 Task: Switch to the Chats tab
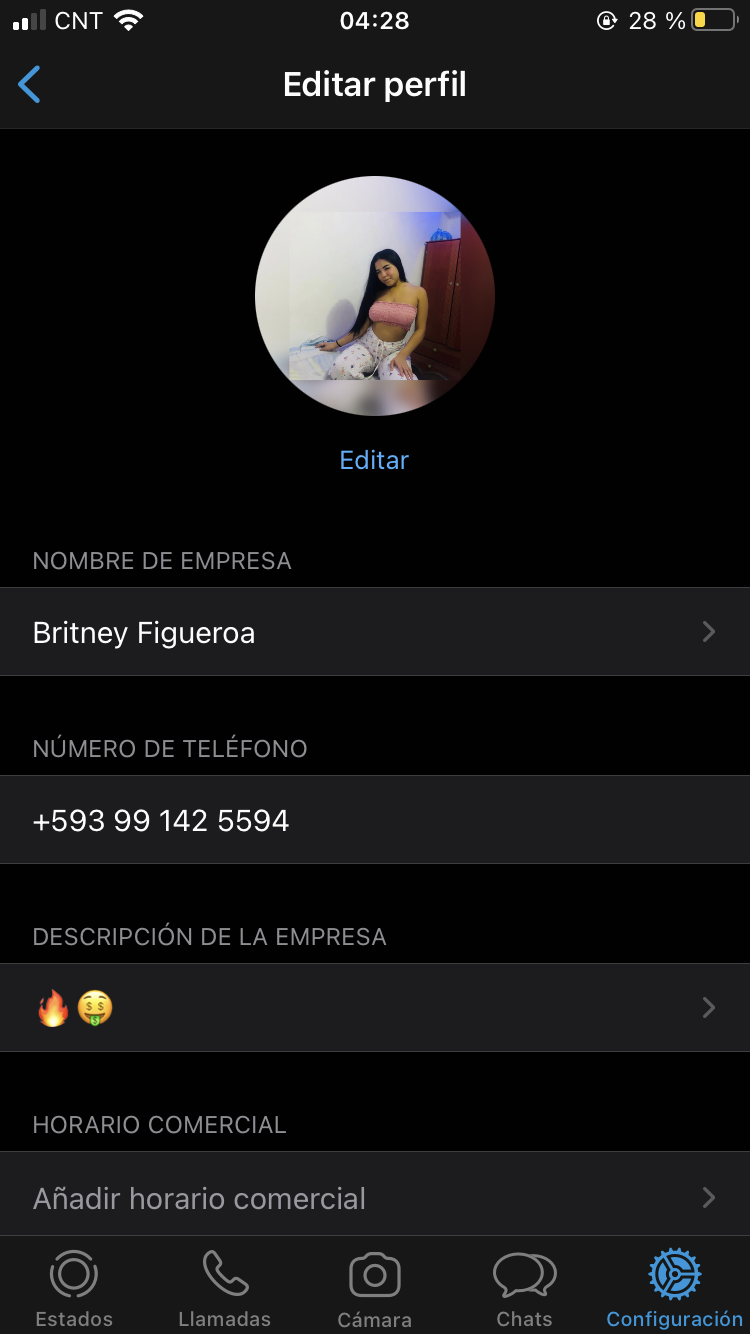(x=524, y=1288)
